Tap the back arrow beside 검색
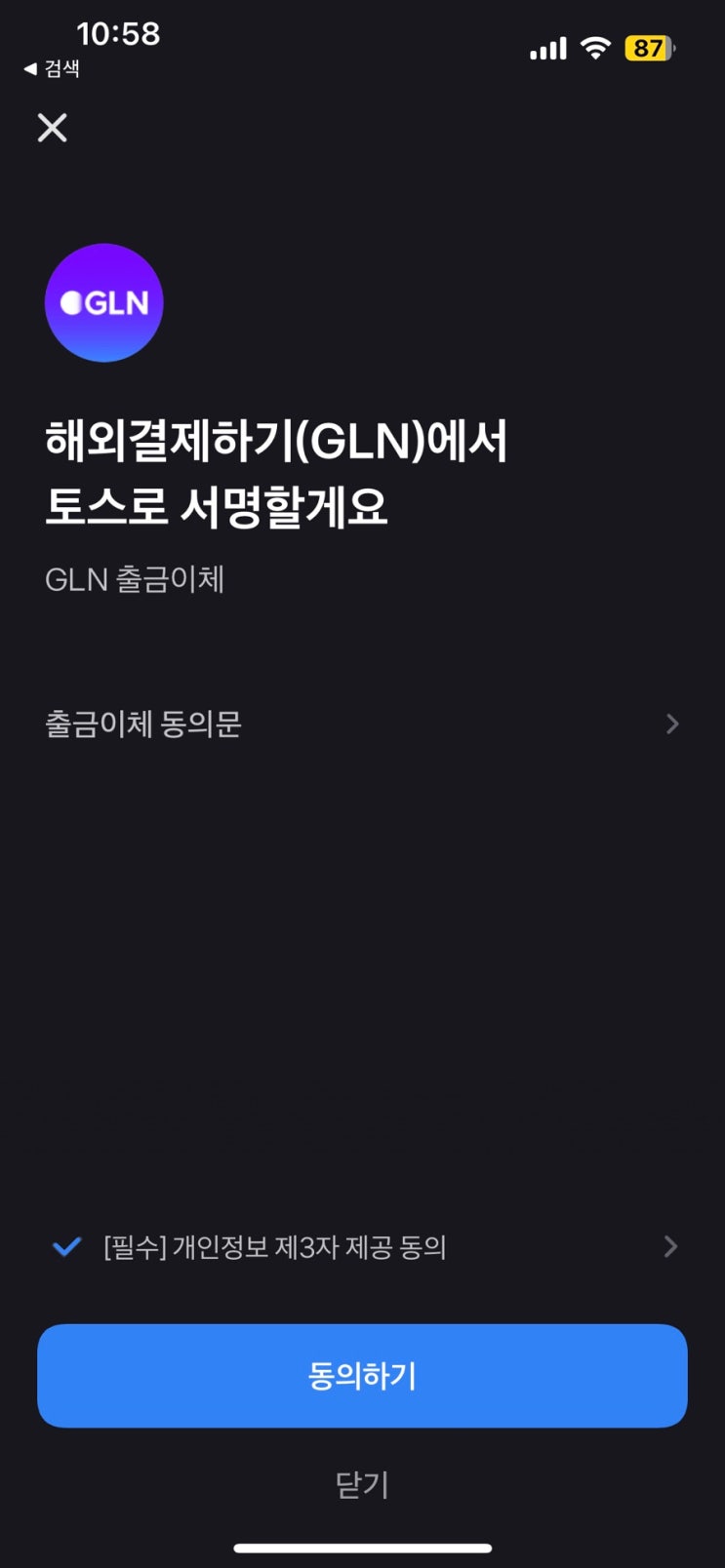Image resolution: width=725 pixels, height=1568 pixels. pos(32,68)
